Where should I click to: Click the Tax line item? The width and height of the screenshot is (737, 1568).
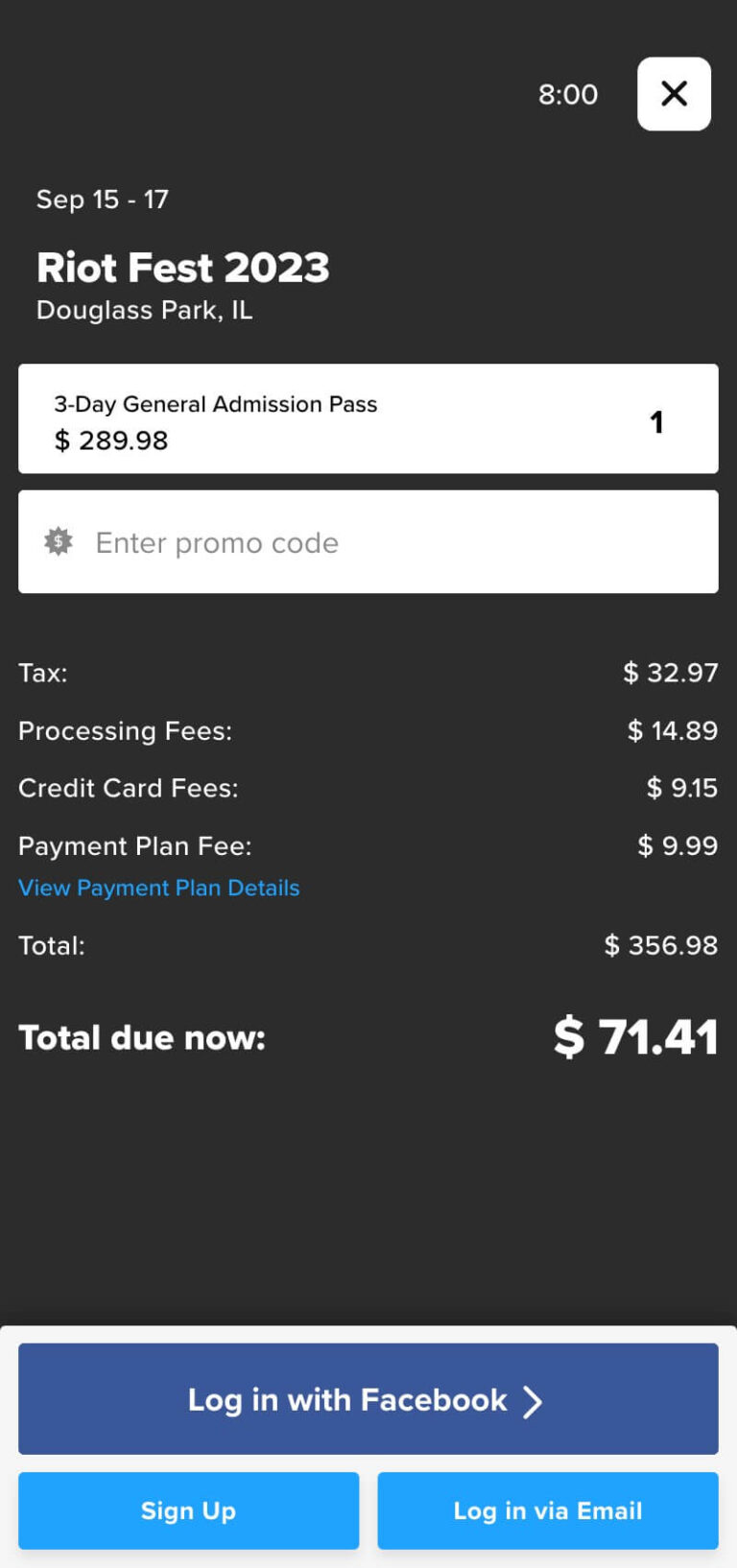42,673
